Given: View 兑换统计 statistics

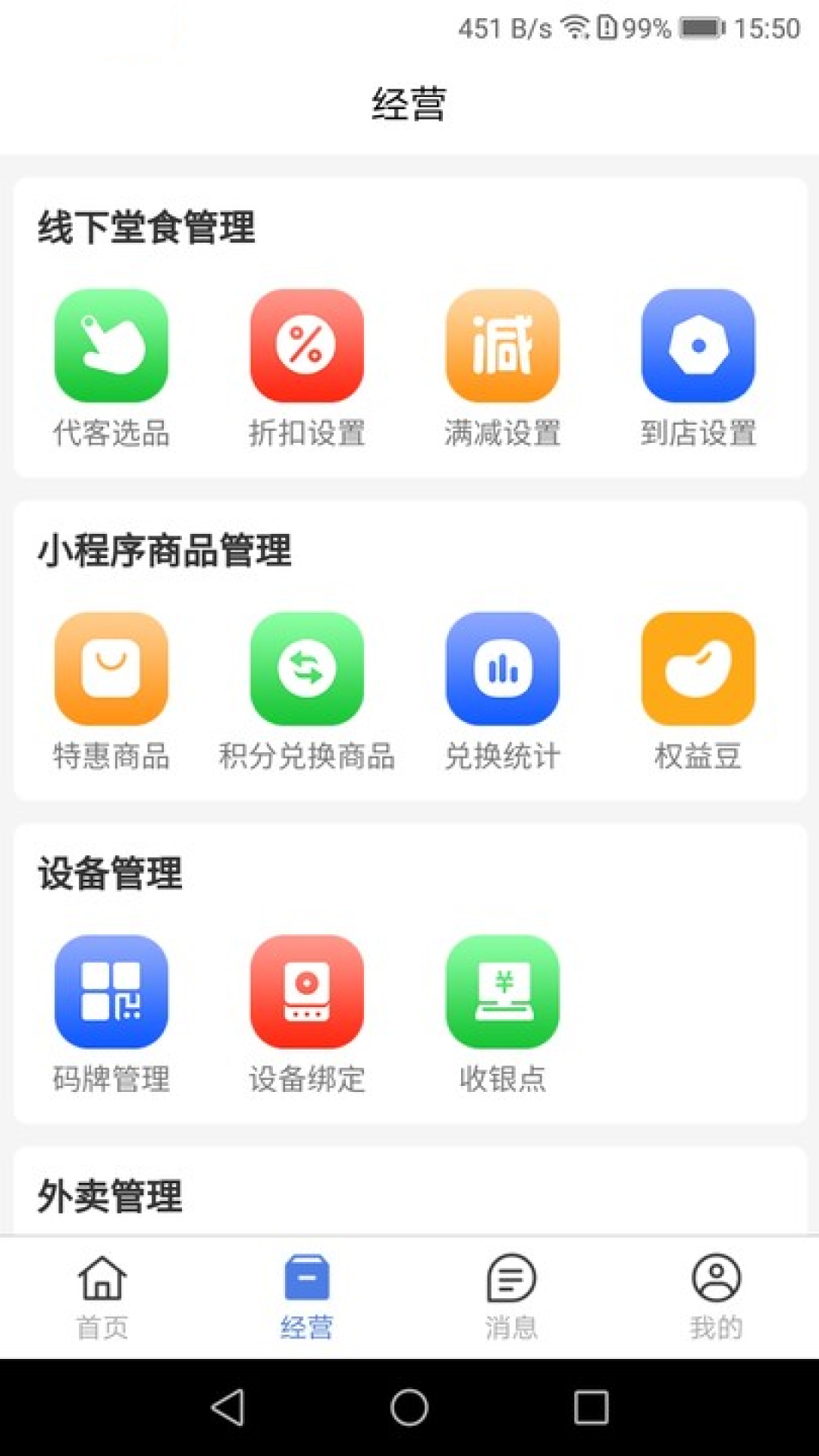Looking at the screenshot, I should pyautogui.click(x=503, y=692).
